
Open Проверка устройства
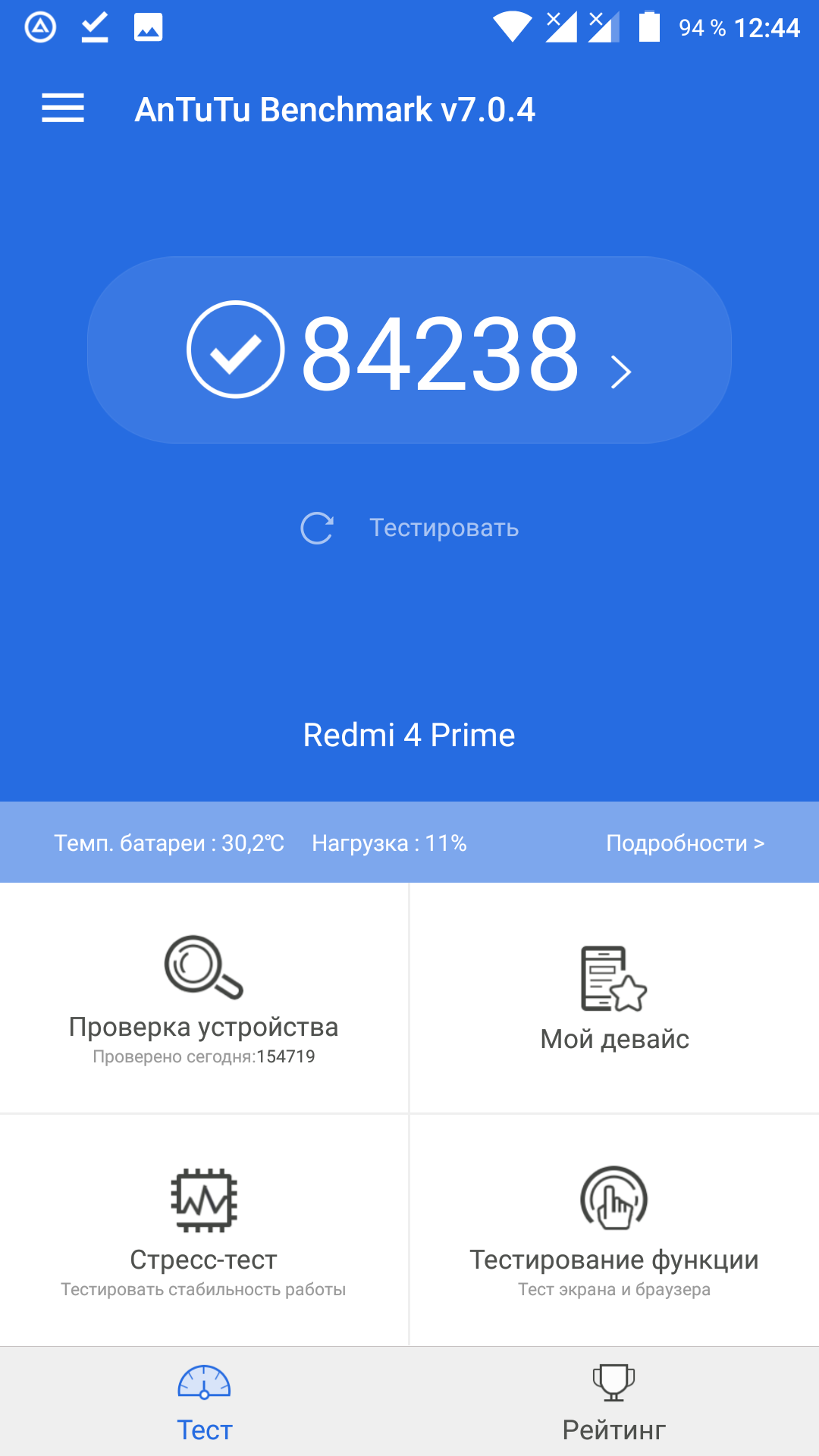pos(203,997)
